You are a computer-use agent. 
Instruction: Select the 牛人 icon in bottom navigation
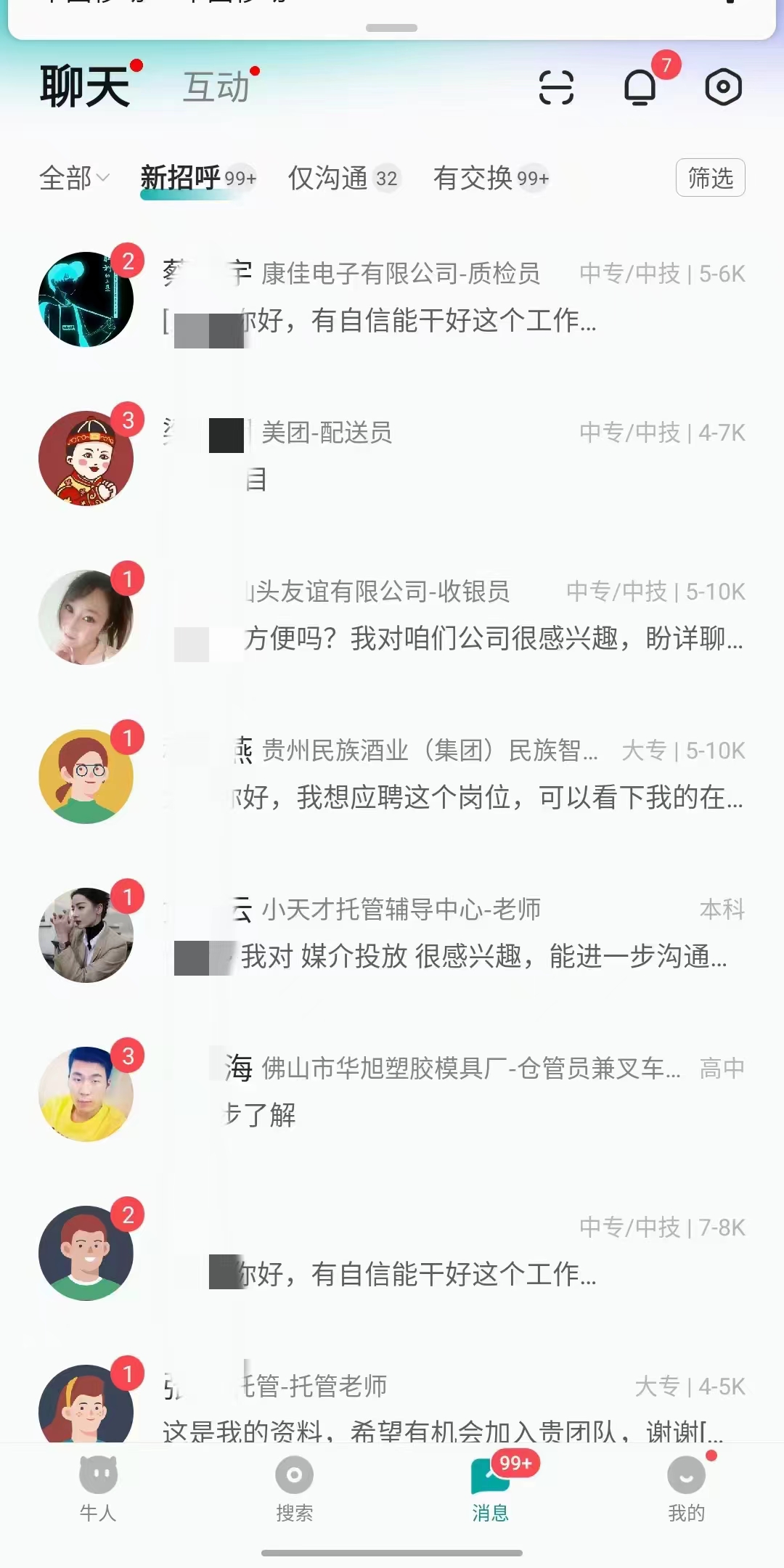[x=97, y=1477]
